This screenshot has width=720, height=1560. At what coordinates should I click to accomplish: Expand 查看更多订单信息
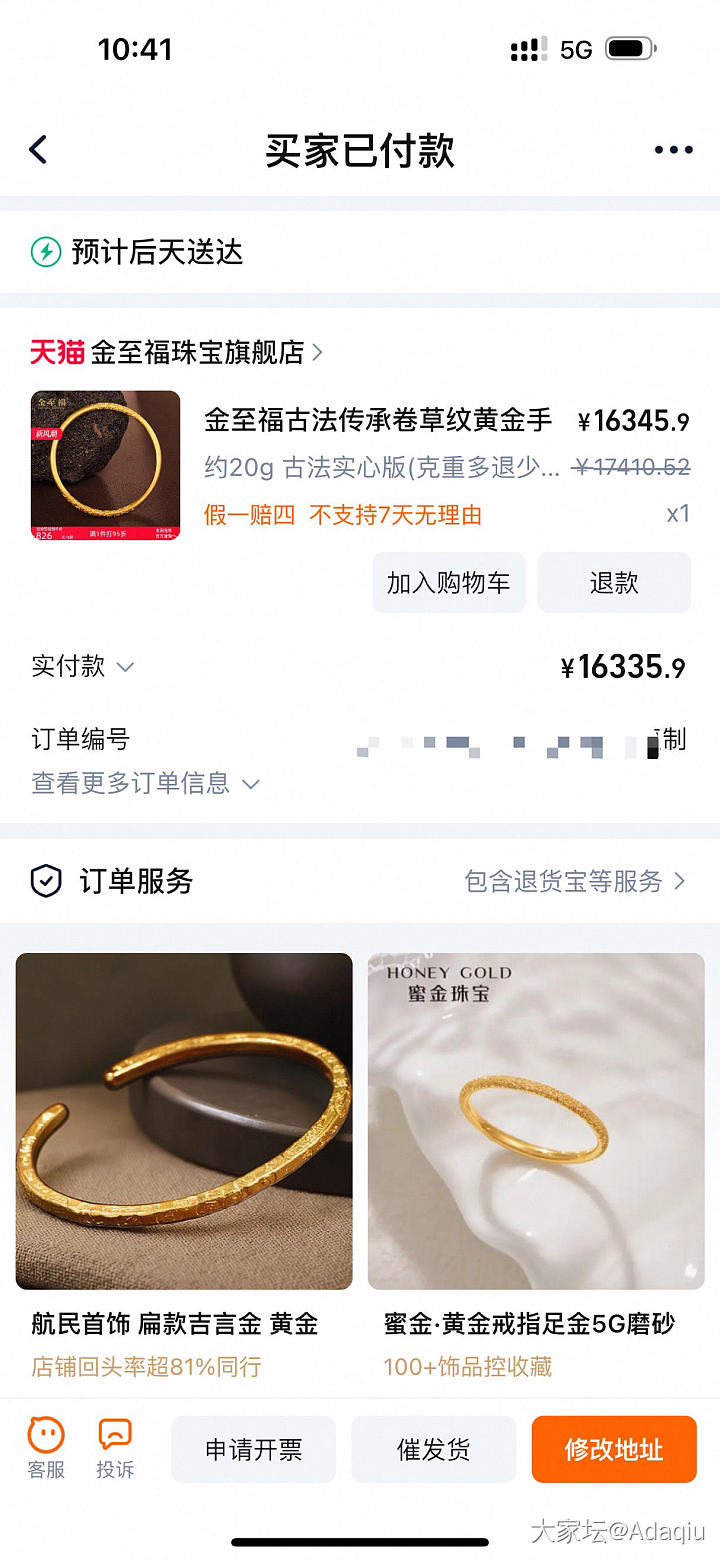click(x=146, y=783)
